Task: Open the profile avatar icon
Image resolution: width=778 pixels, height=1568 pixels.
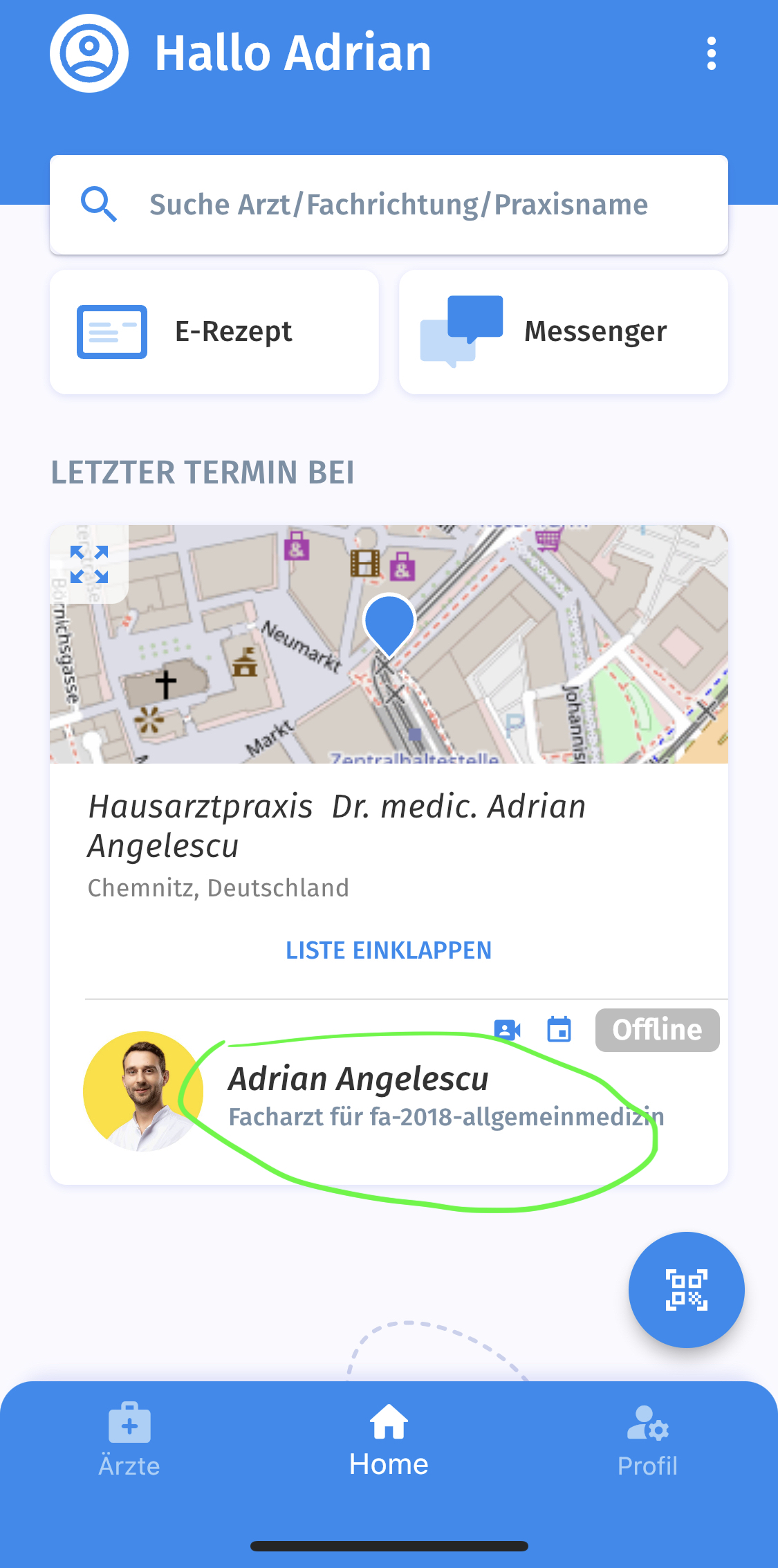Action: click(x=89, y=53)
